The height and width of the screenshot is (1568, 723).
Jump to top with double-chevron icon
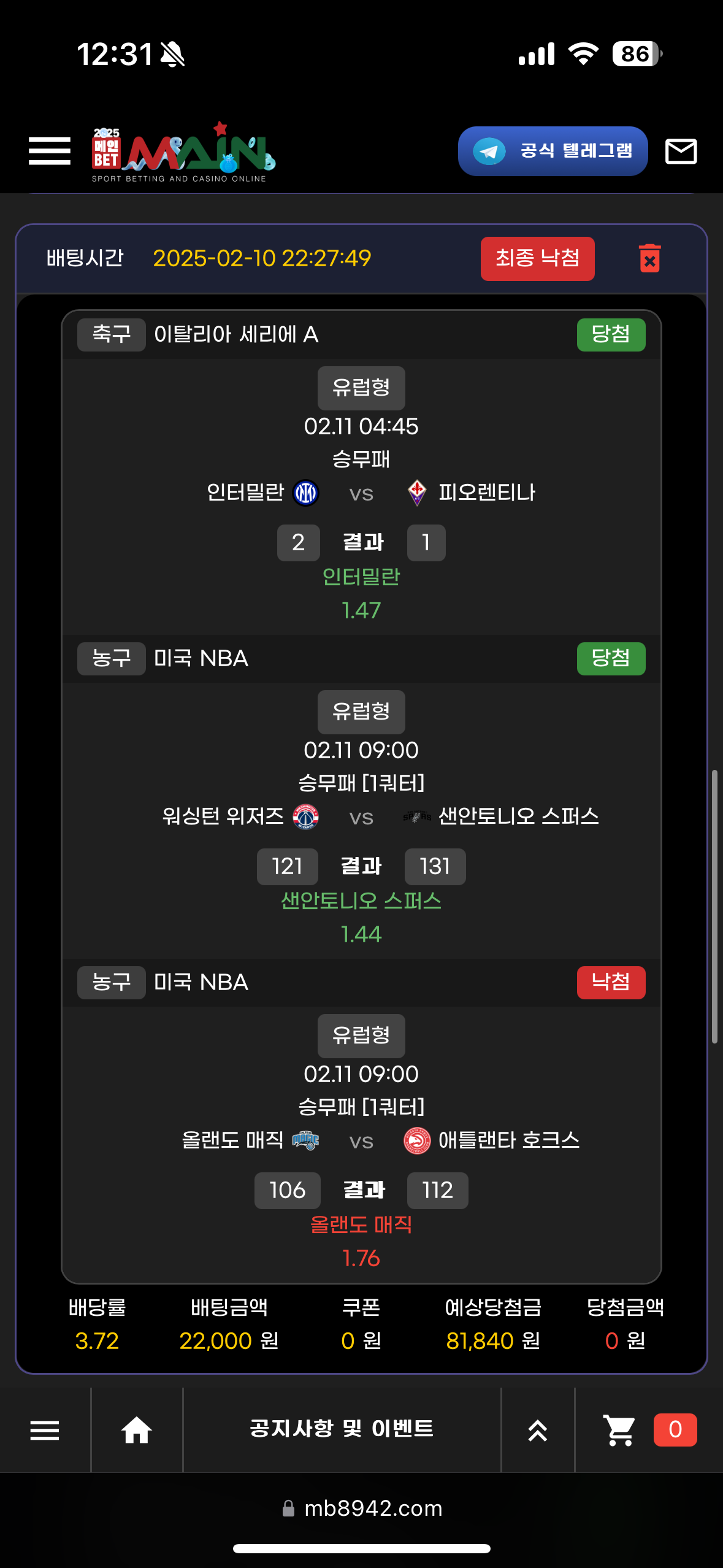tap(538, 1430)
